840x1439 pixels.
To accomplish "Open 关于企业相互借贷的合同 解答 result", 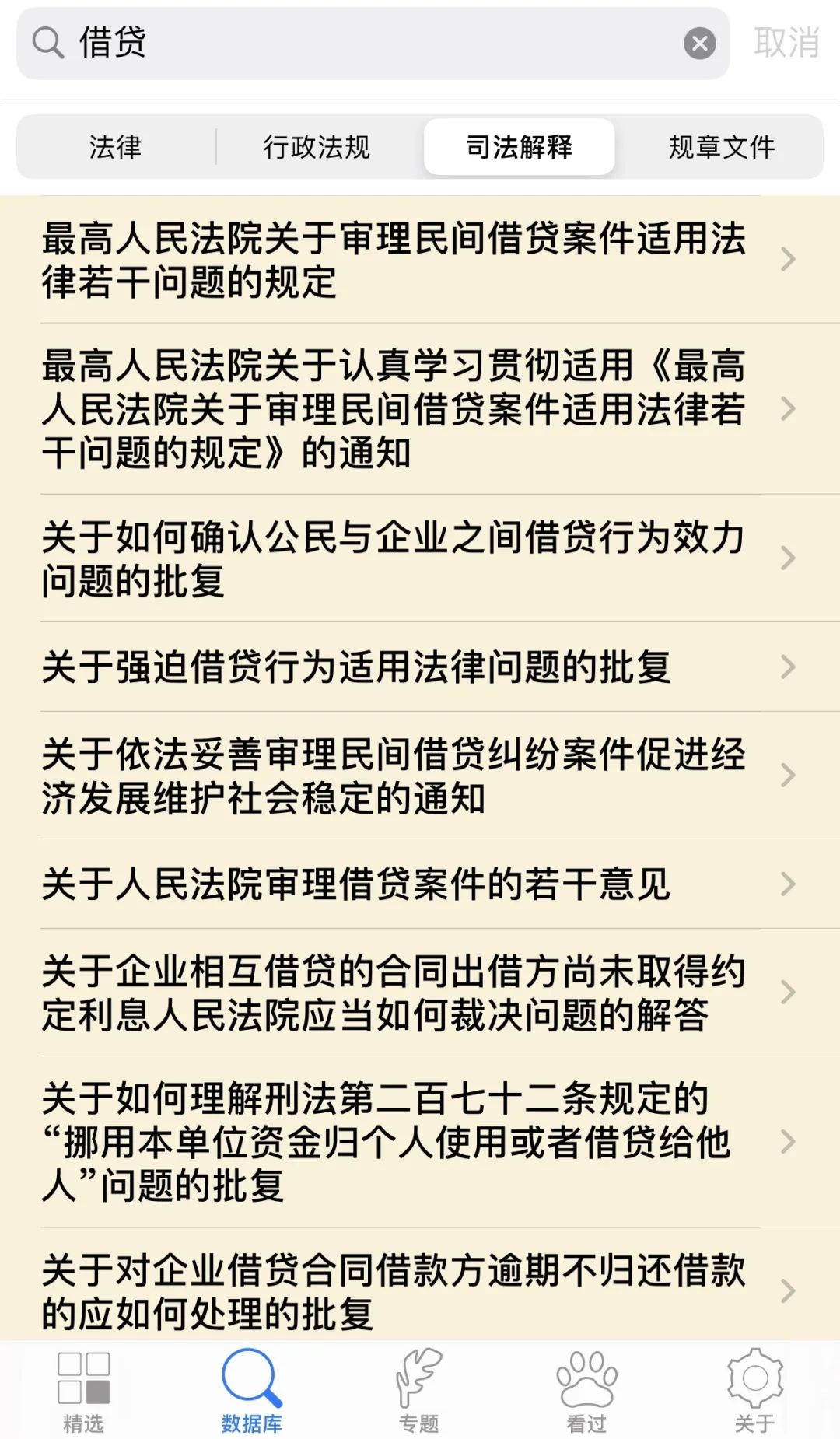I will tap(393, 993).
